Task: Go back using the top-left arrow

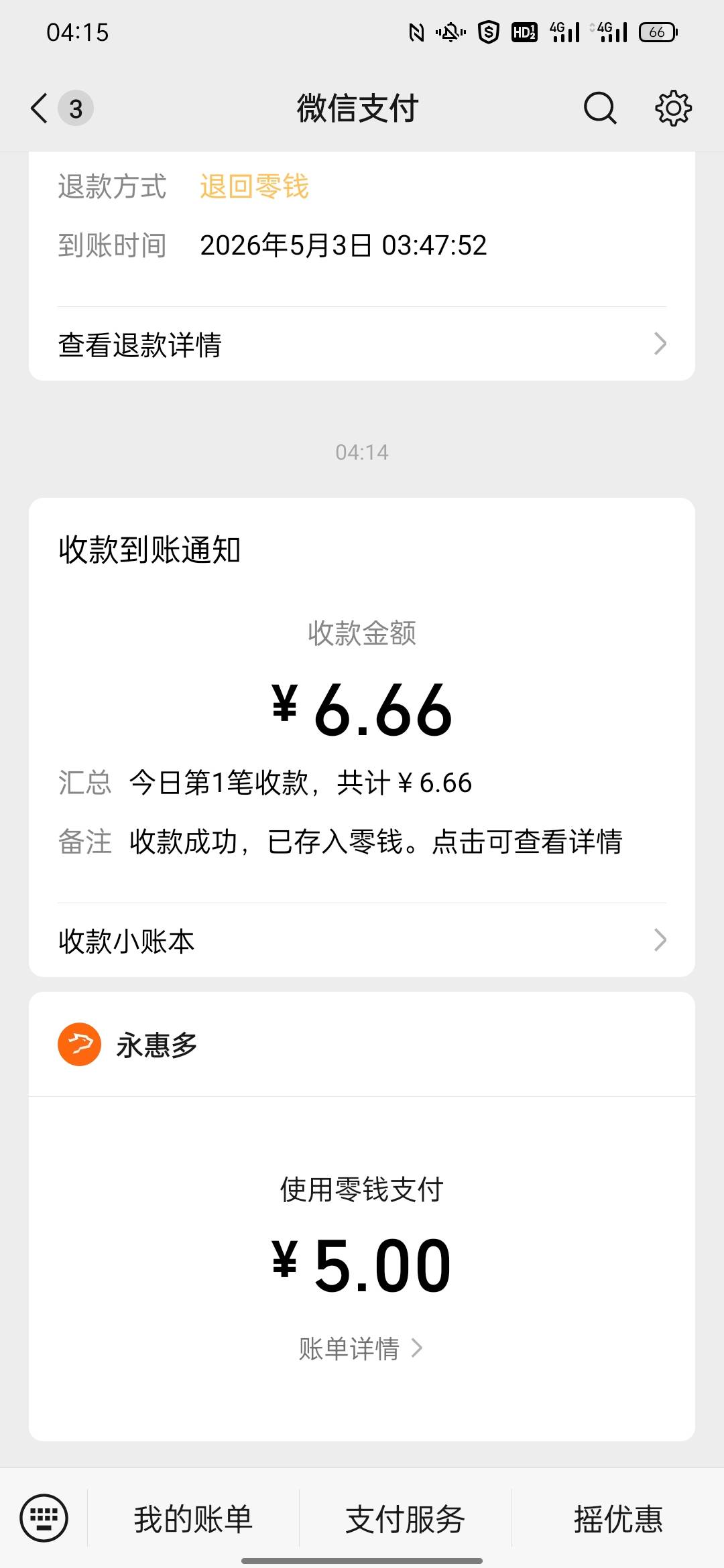Action: click(40, 108)
